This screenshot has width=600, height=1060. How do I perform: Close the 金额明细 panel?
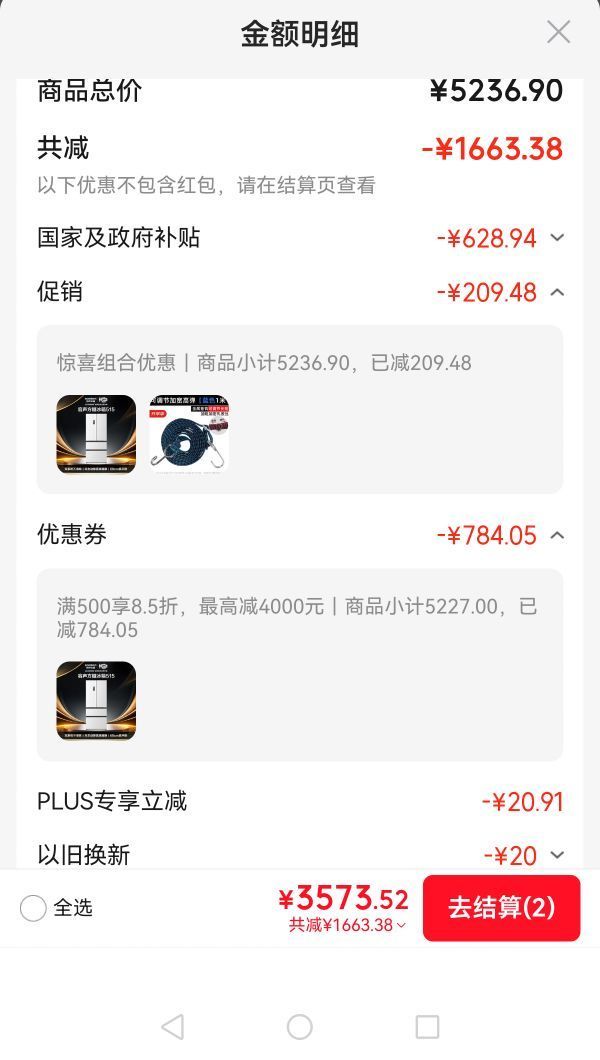(x=558, y=32)
